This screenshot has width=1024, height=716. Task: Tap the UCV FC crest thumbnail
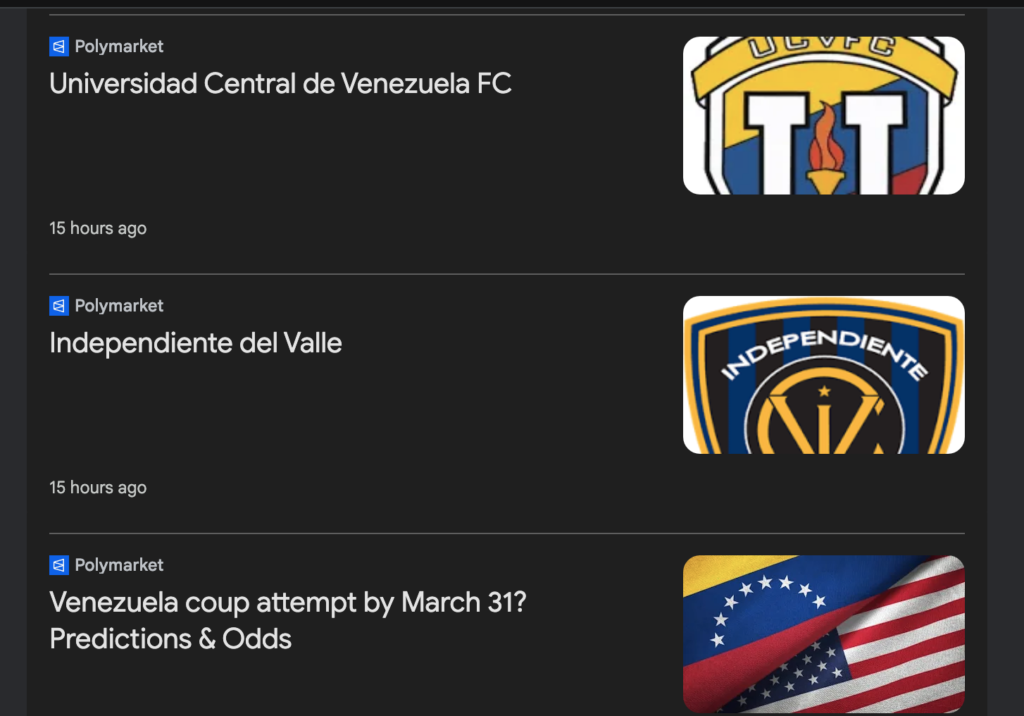coord(823,116)
